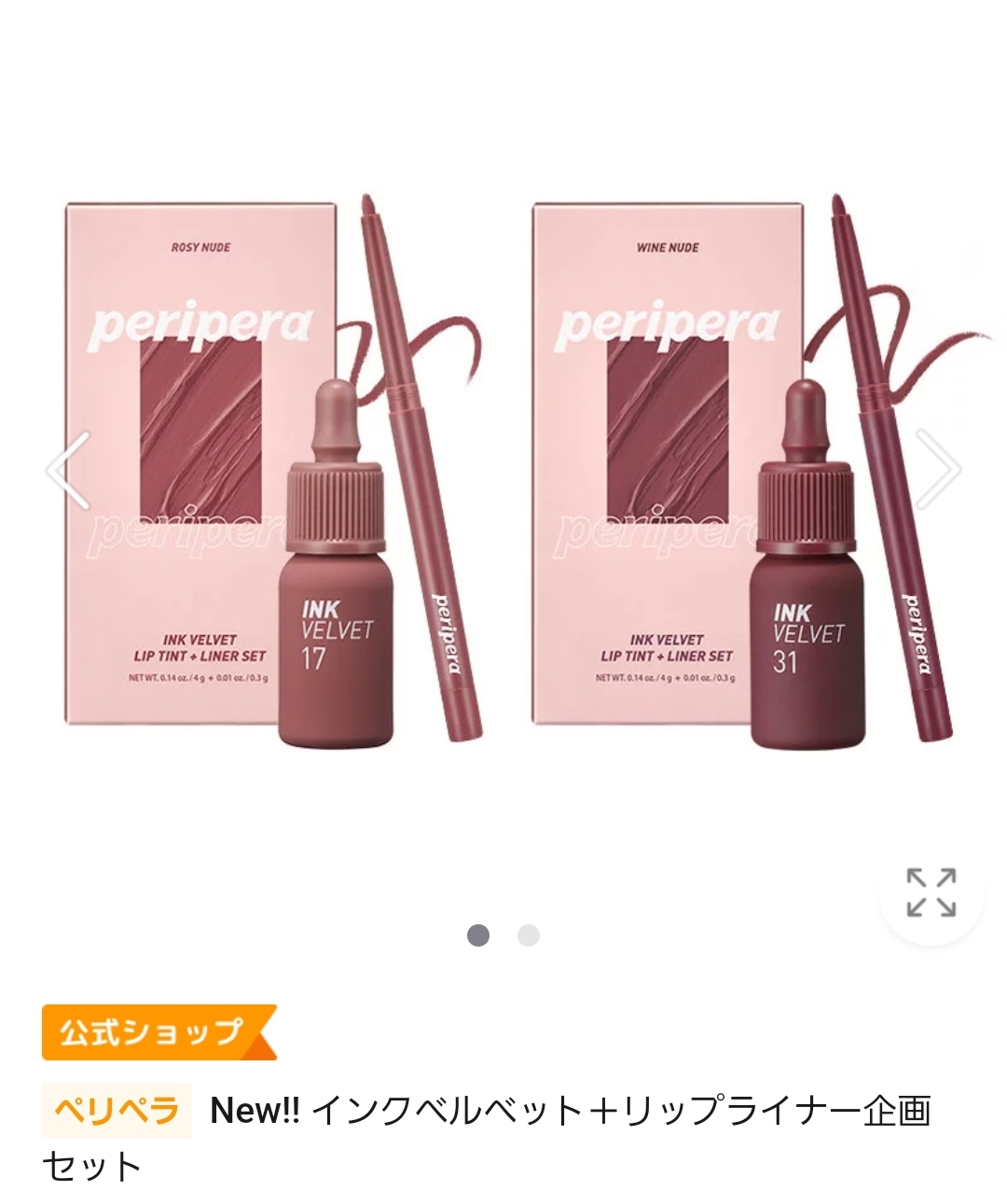Jump to the second image page dot
This screenshot has height=1204, width=1007.
(529, 935)
